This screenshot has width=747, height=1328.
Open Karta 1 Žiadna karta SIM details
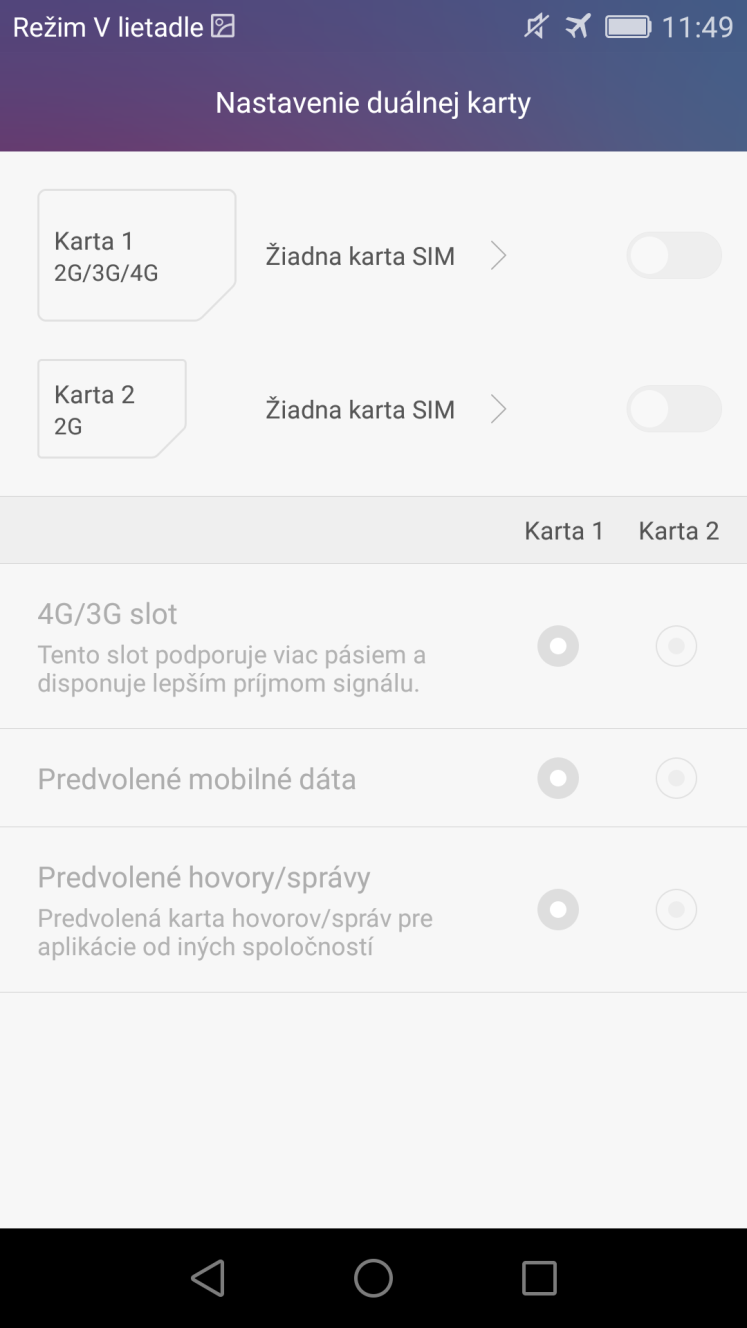(x=386, y=257)
